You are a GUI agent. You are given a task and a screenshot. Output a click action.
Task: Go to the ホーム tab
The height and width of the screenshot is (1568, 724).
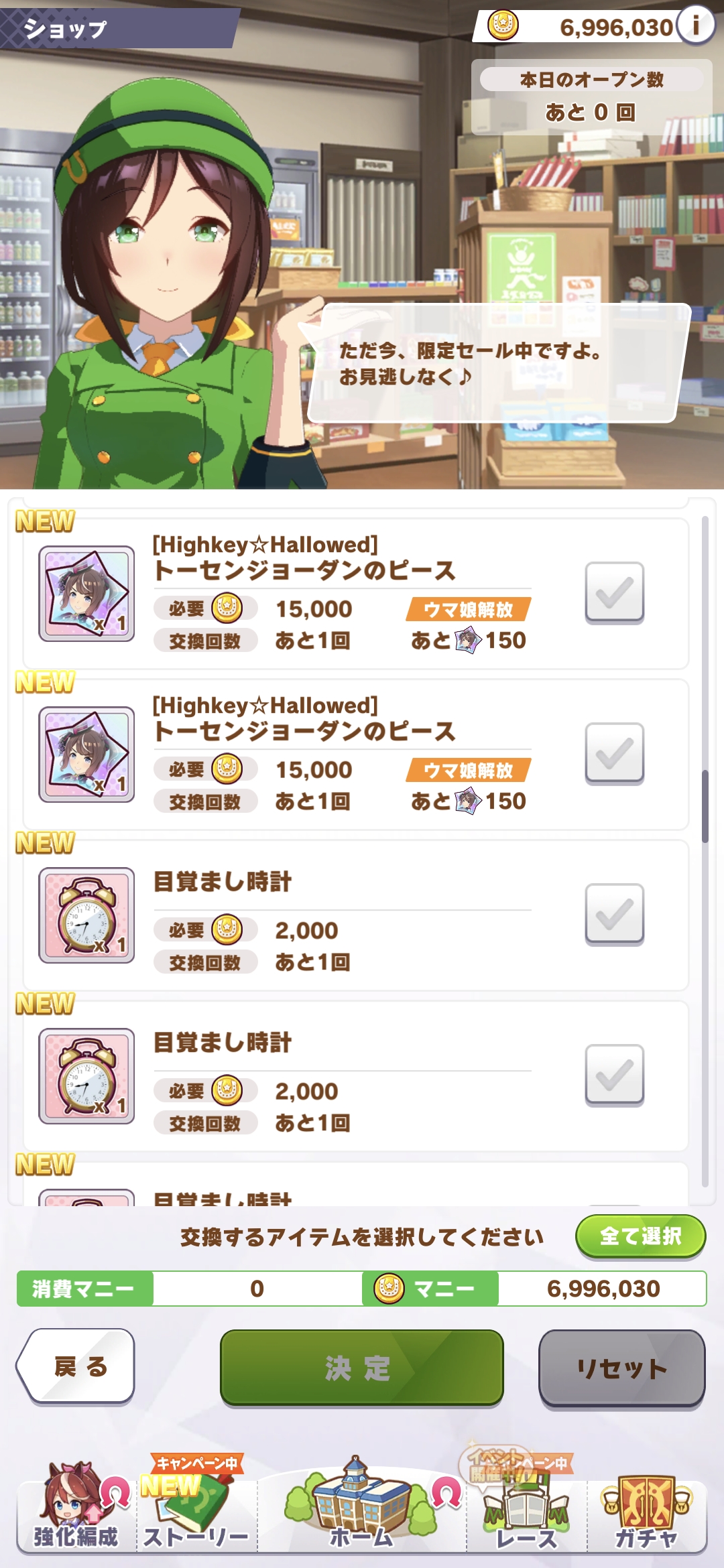click(x=361, y=1508)
